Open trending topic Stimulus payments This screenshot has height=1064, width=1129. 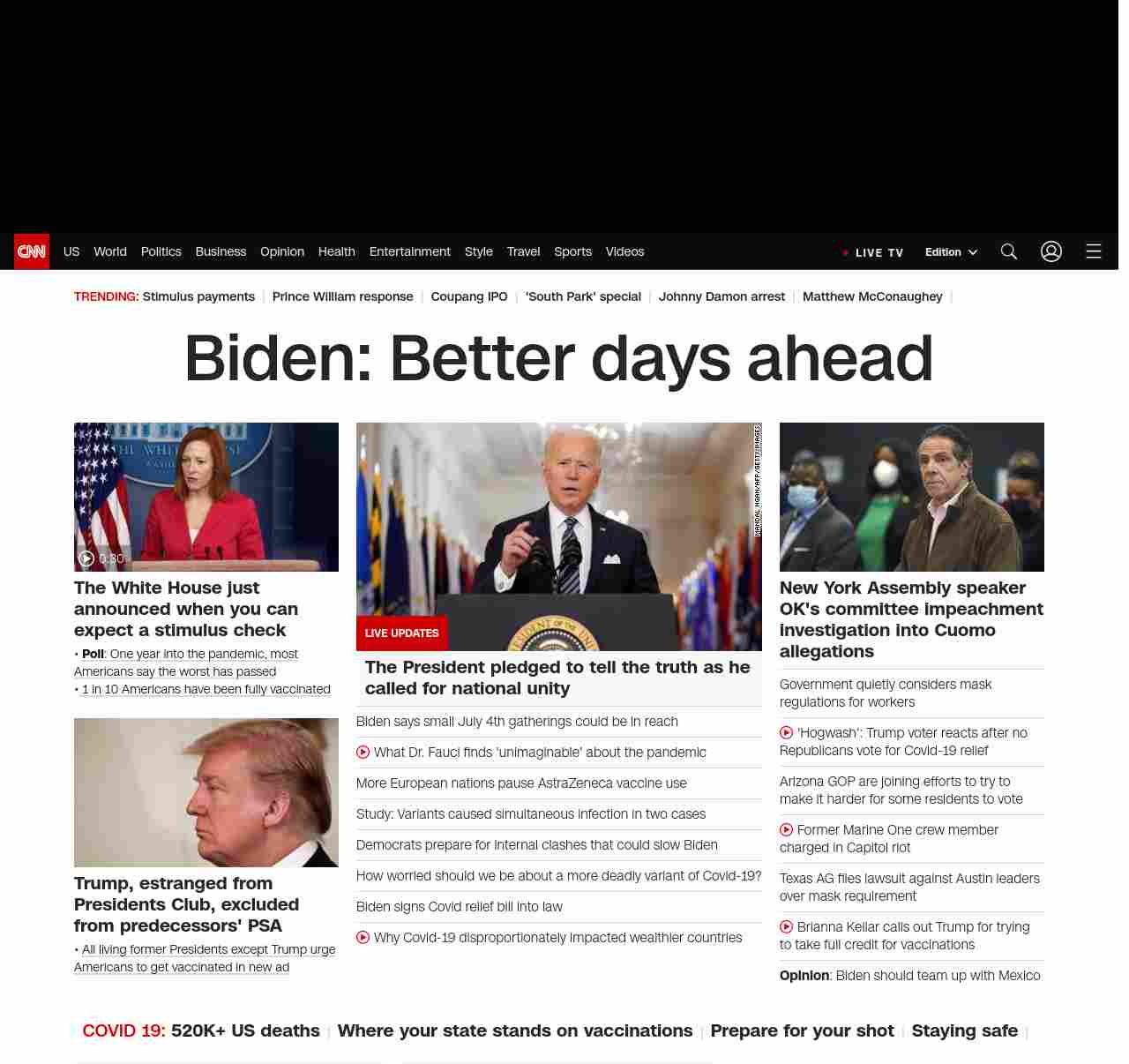point(198,296)
